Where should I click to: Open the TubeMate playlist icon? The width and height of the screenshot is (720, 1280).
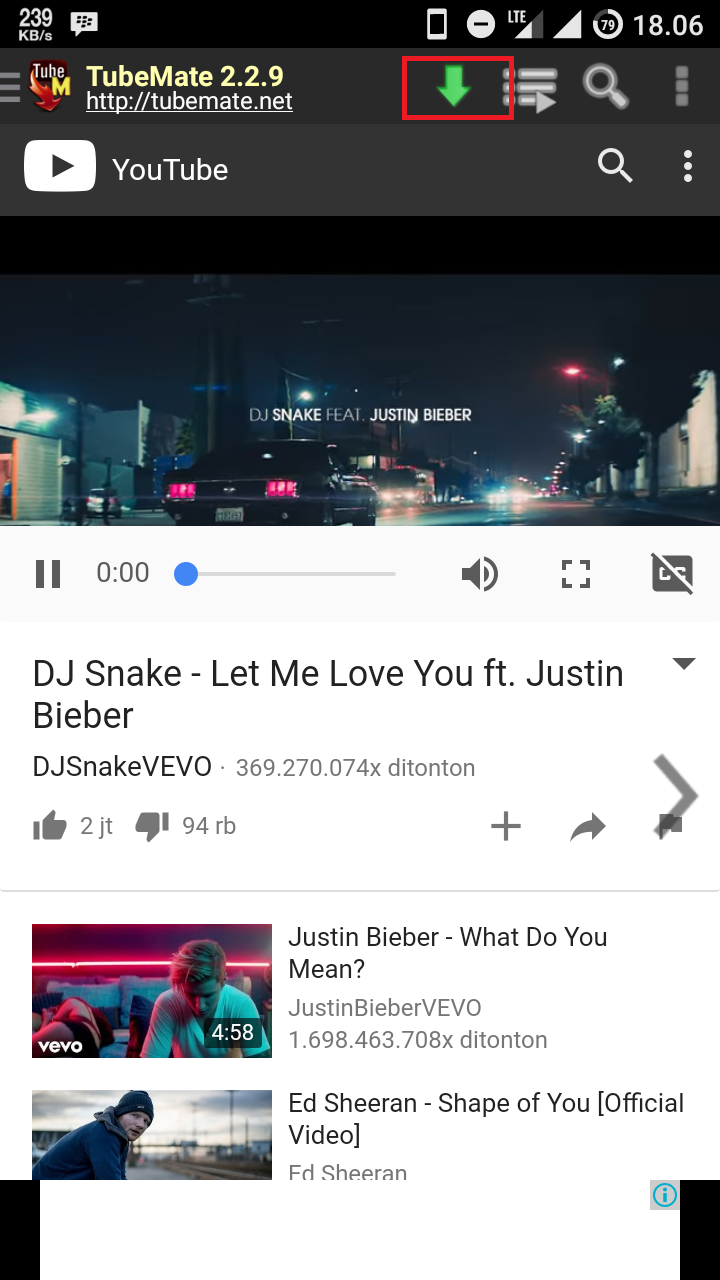(530, 88)
